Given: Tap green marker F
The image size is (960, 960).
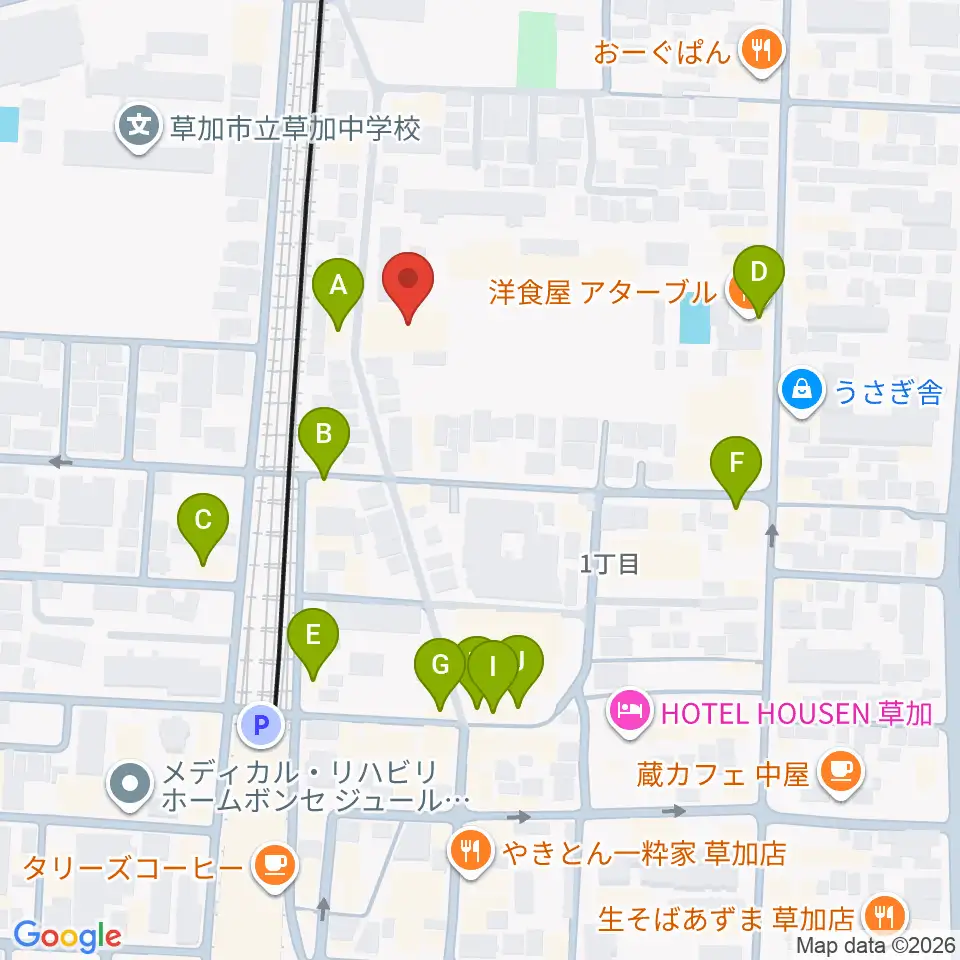Looking at the screenshot, I should pyautogui.click(x=736, y=472).
